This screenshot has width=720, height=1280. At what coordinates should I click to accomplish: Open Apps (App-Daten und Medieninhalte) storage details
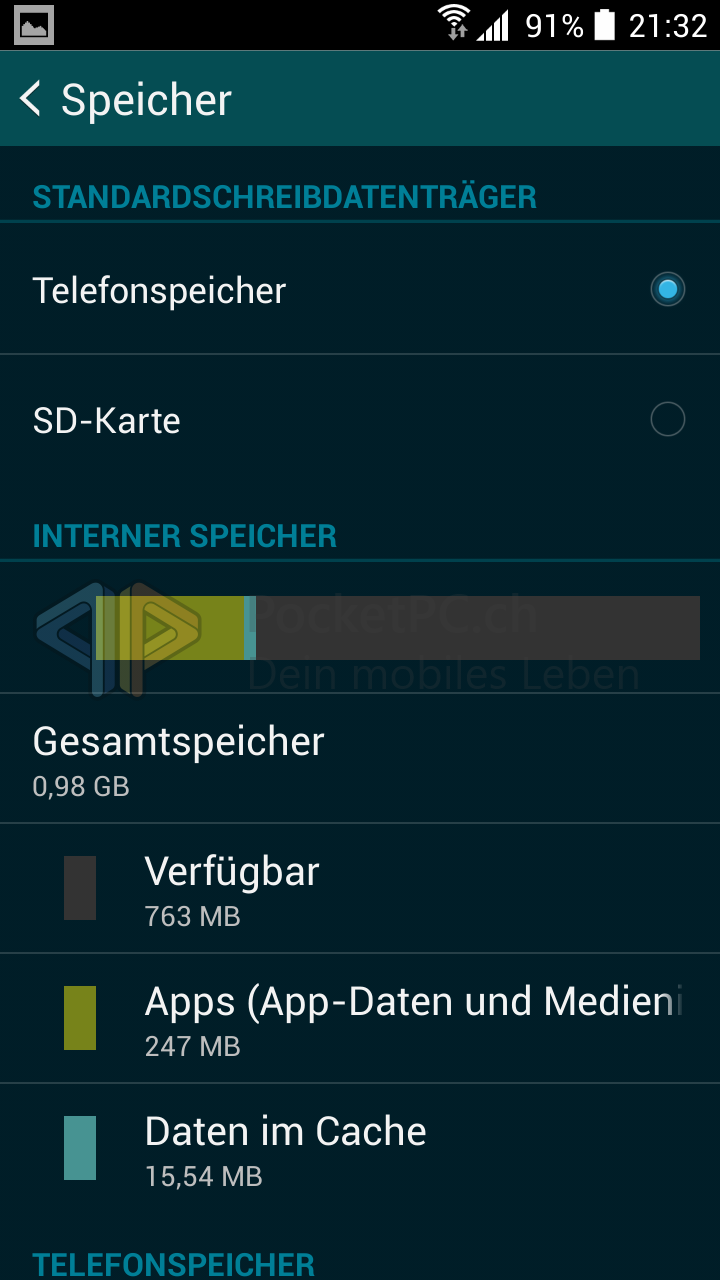(x=360, y=1019)
